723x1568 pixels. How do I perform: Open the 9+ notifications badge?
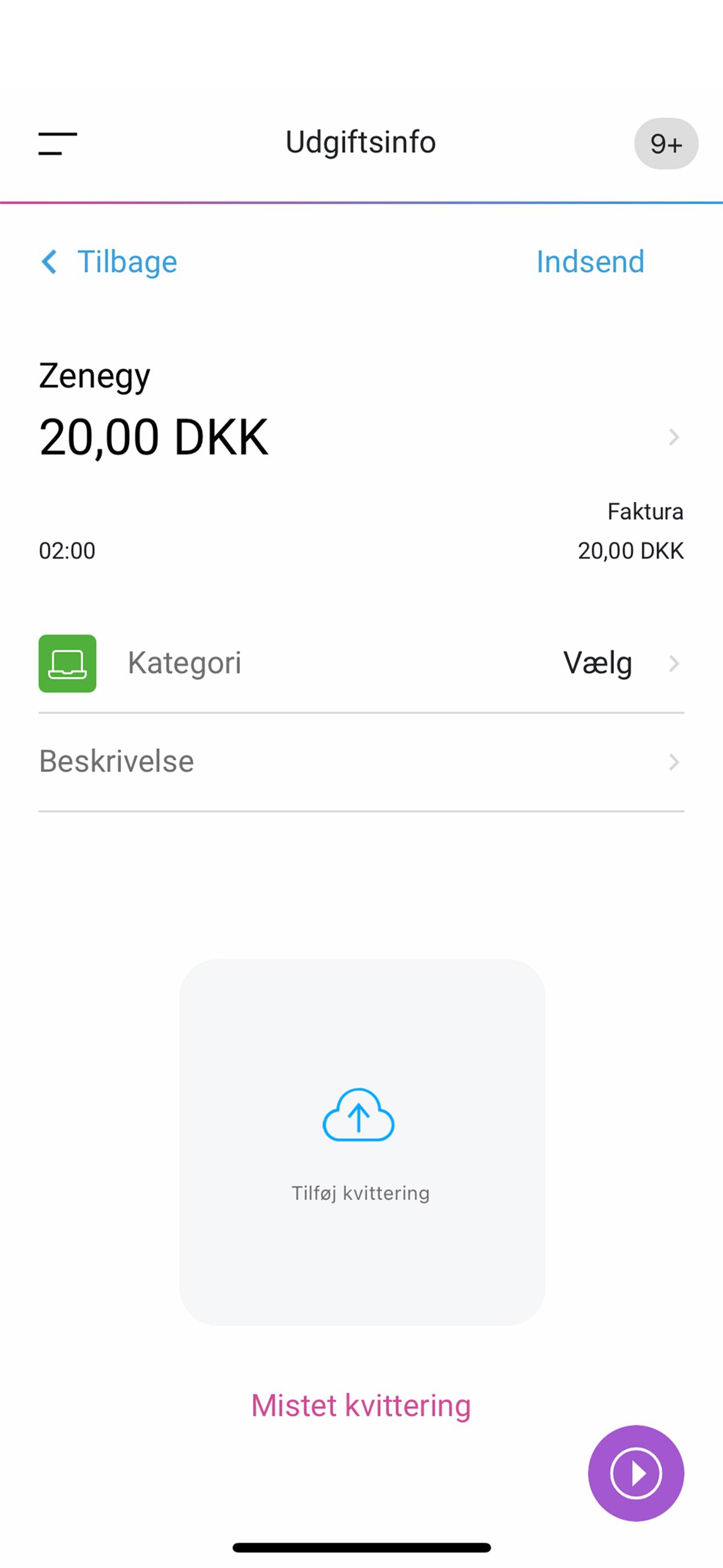click(x=666, y=143)
